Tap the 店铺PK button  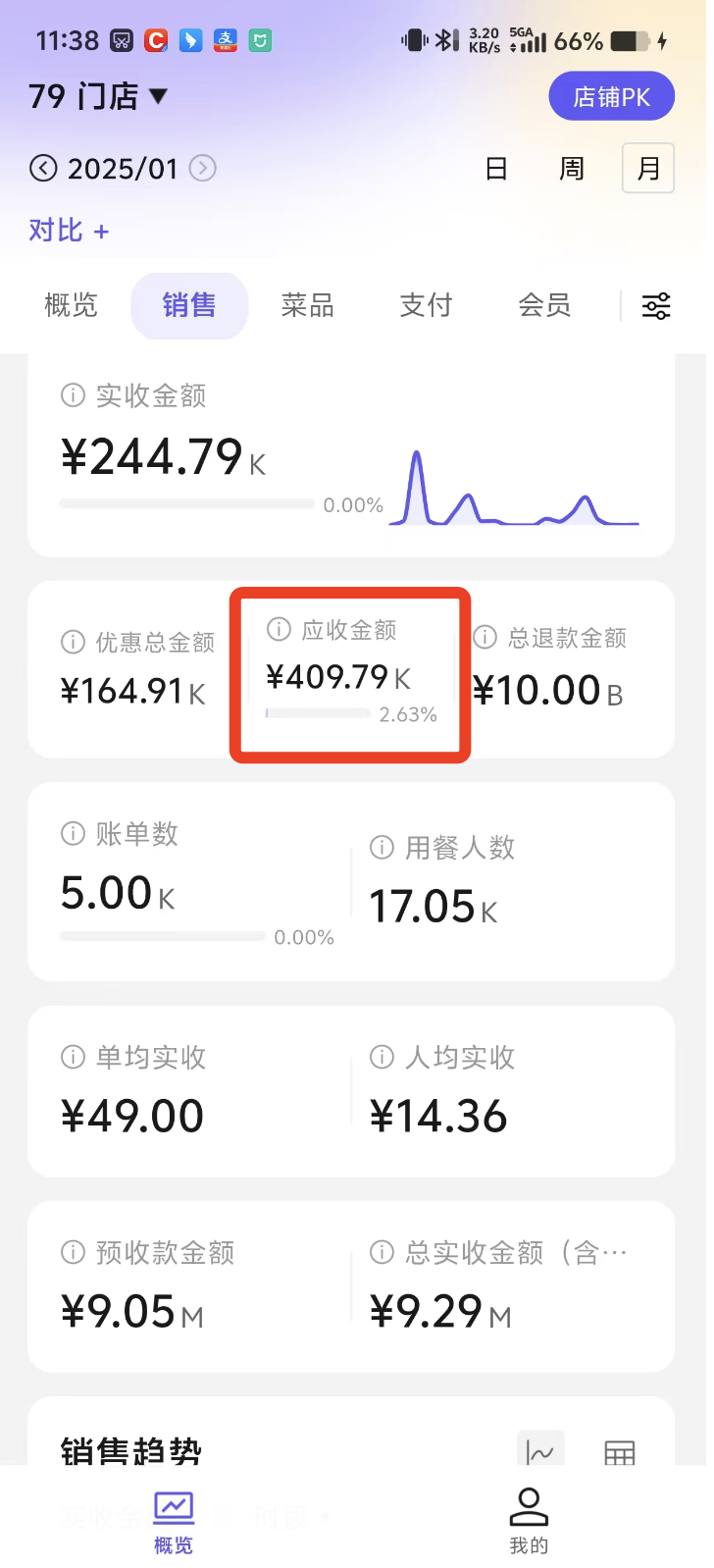(611, 96)
